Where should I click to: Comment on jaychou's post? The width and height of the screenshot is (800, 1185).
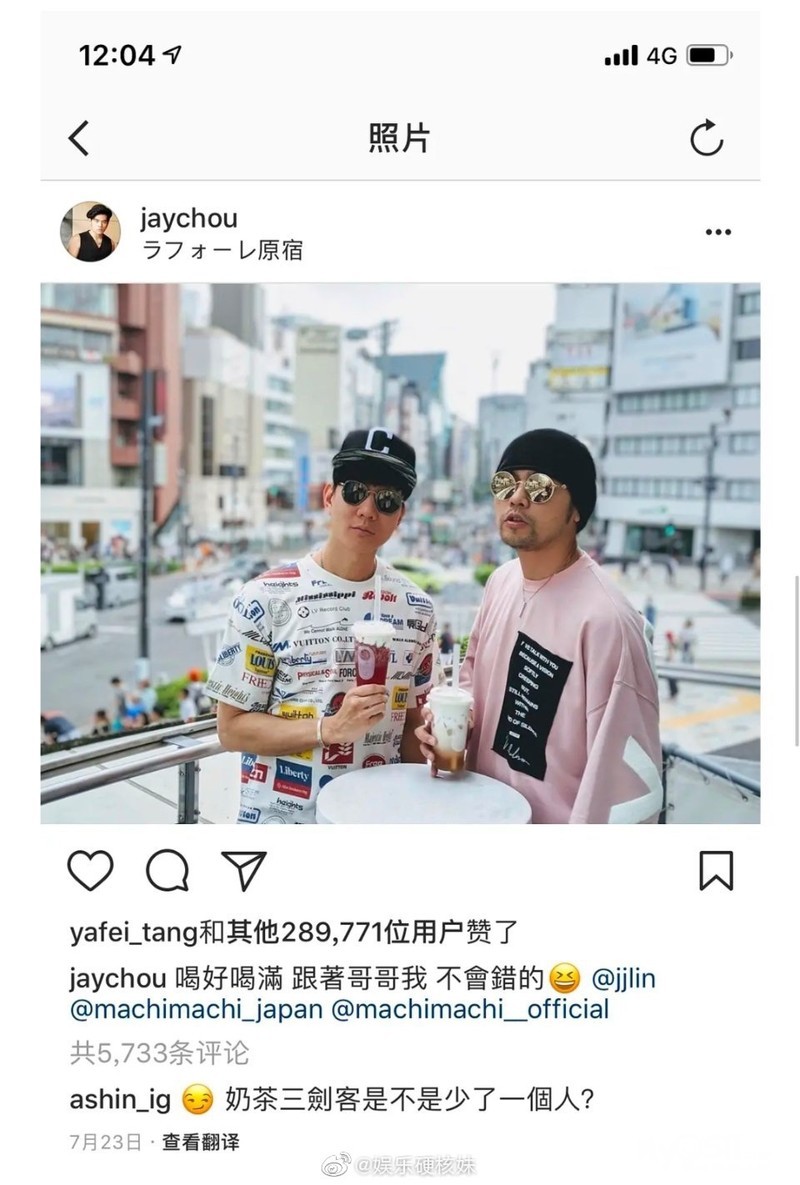pos(167,870)
